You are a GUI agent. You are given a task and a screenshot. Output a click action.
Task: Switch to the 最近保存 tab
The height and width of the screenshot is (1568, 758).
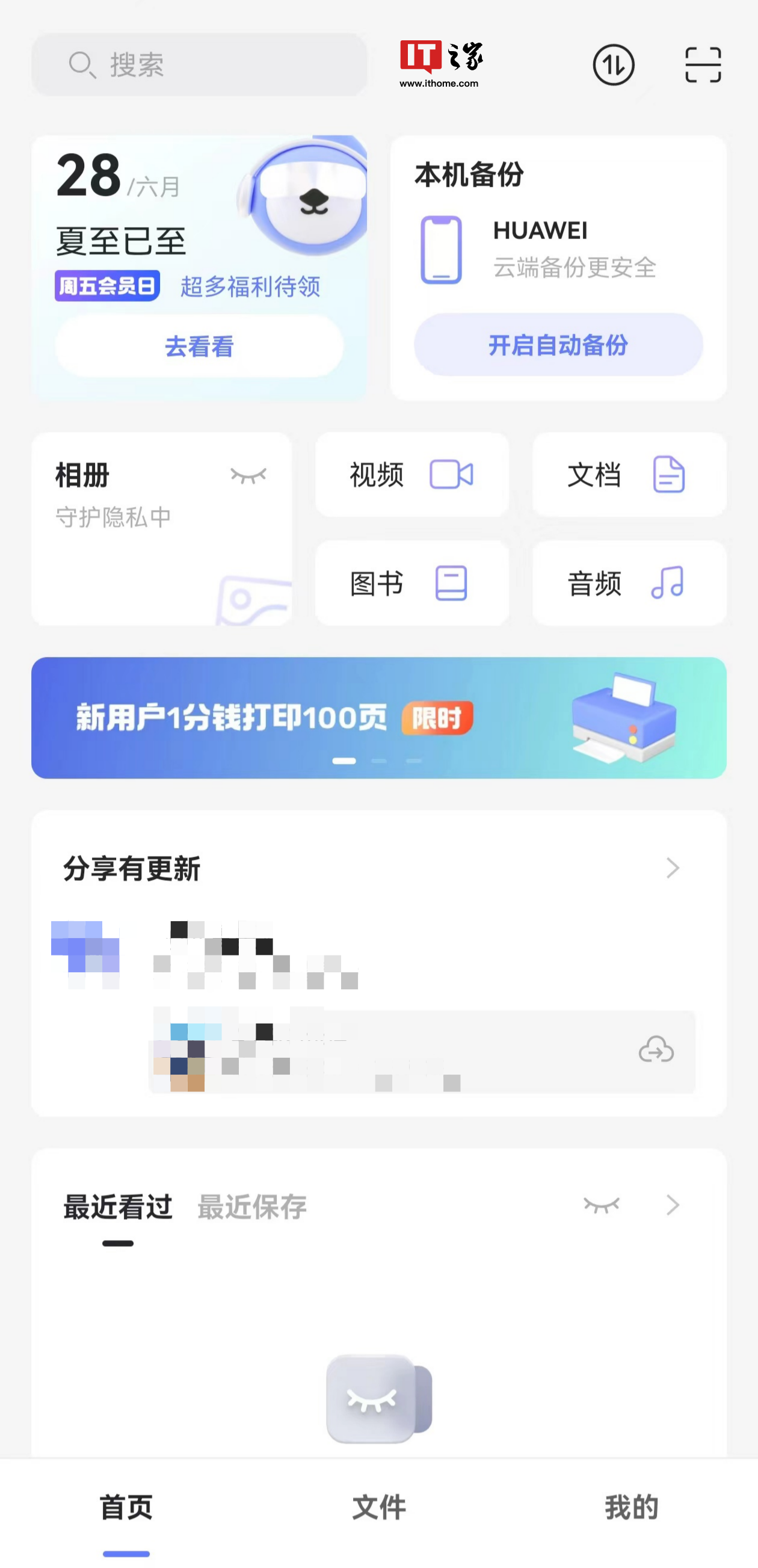coord(252,1206)
